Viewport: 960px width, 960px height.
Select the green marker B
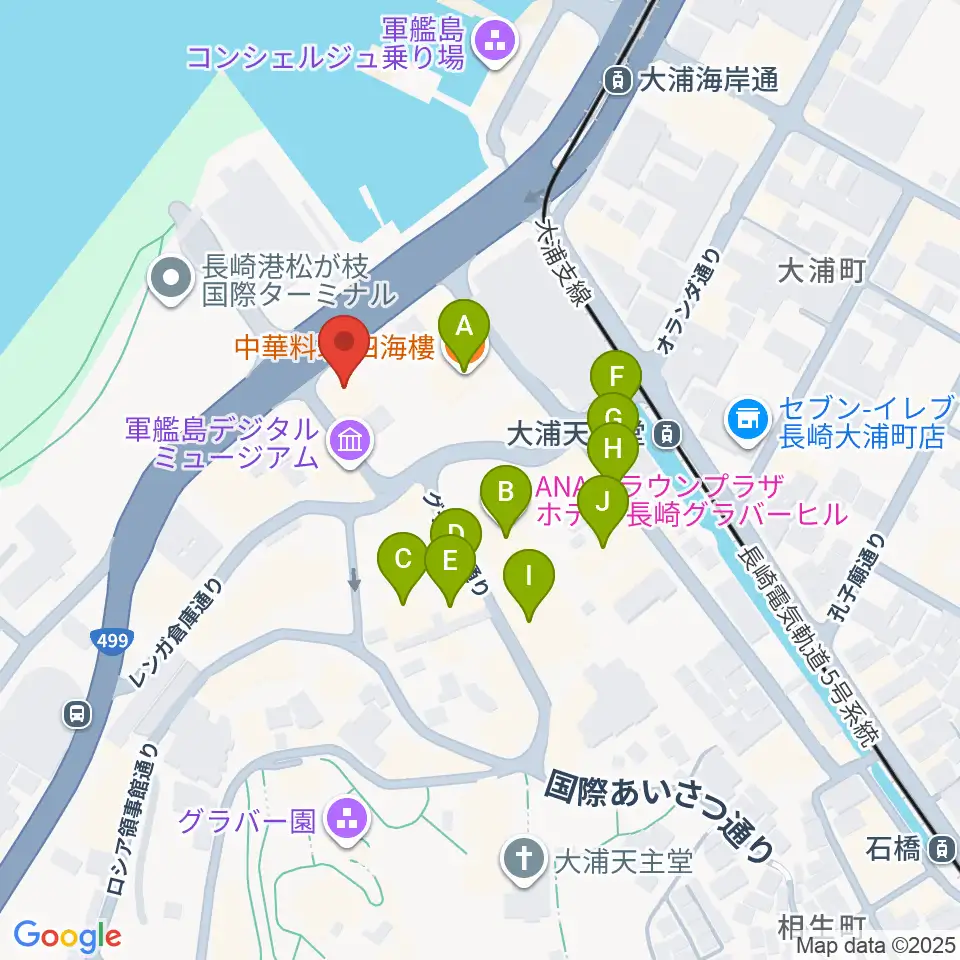pyautogui.click(x=505, y=494)
